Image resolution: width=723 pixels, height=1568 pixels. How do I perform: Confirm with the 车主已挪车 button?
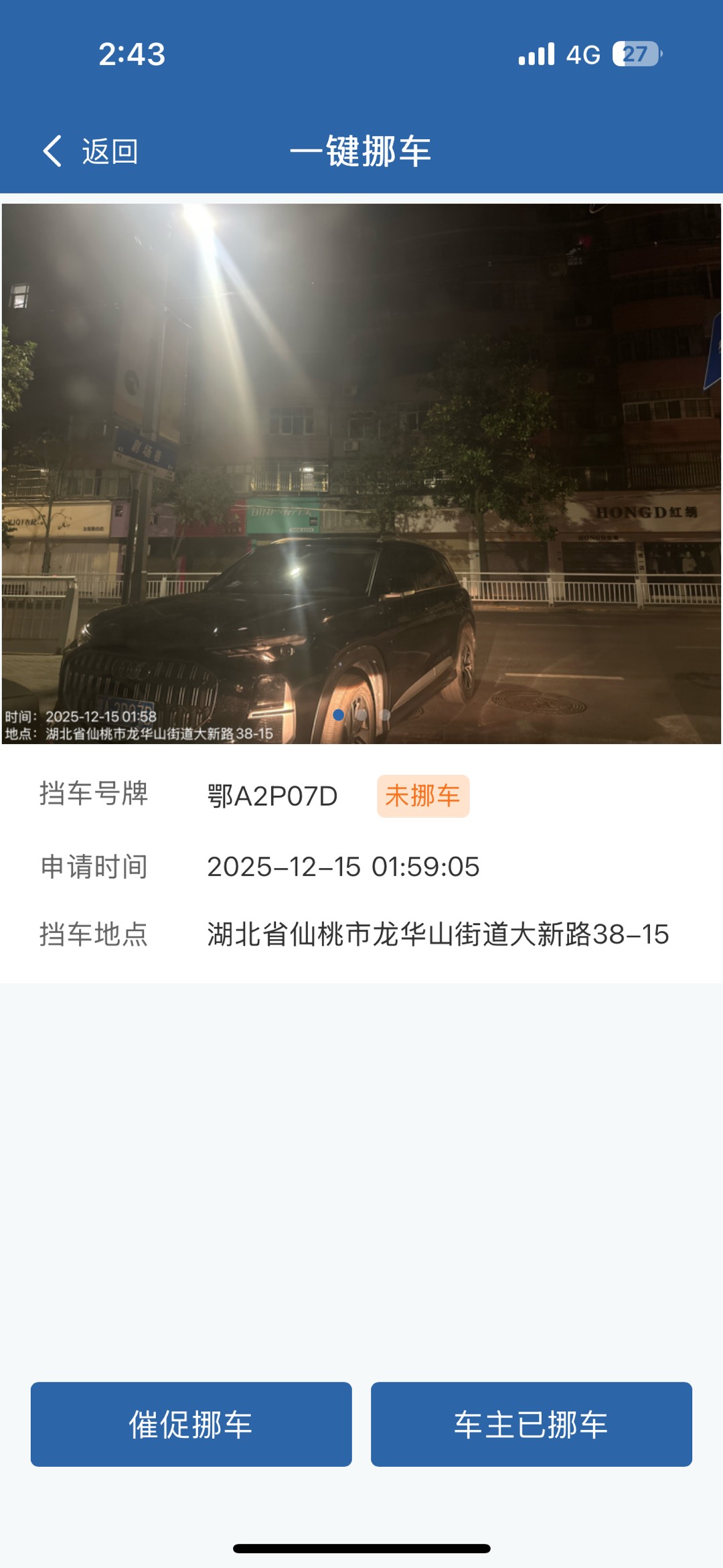(x=531, y=1423)
